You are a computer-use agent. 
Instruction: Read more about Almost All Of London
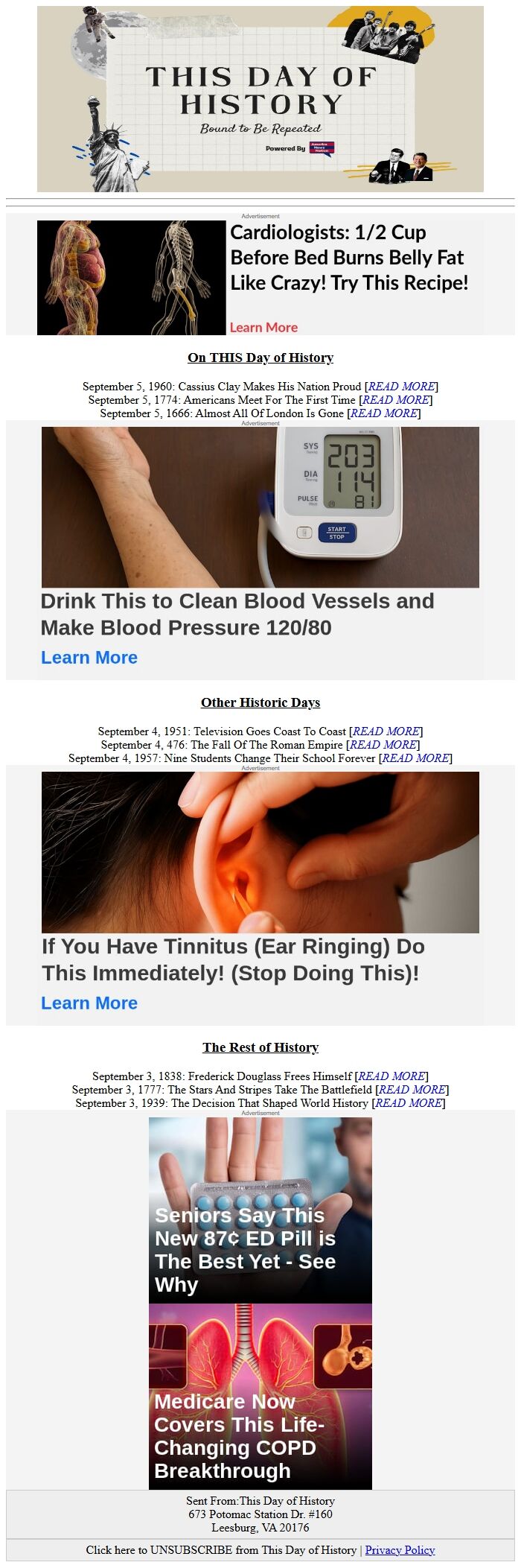[383, 413]
